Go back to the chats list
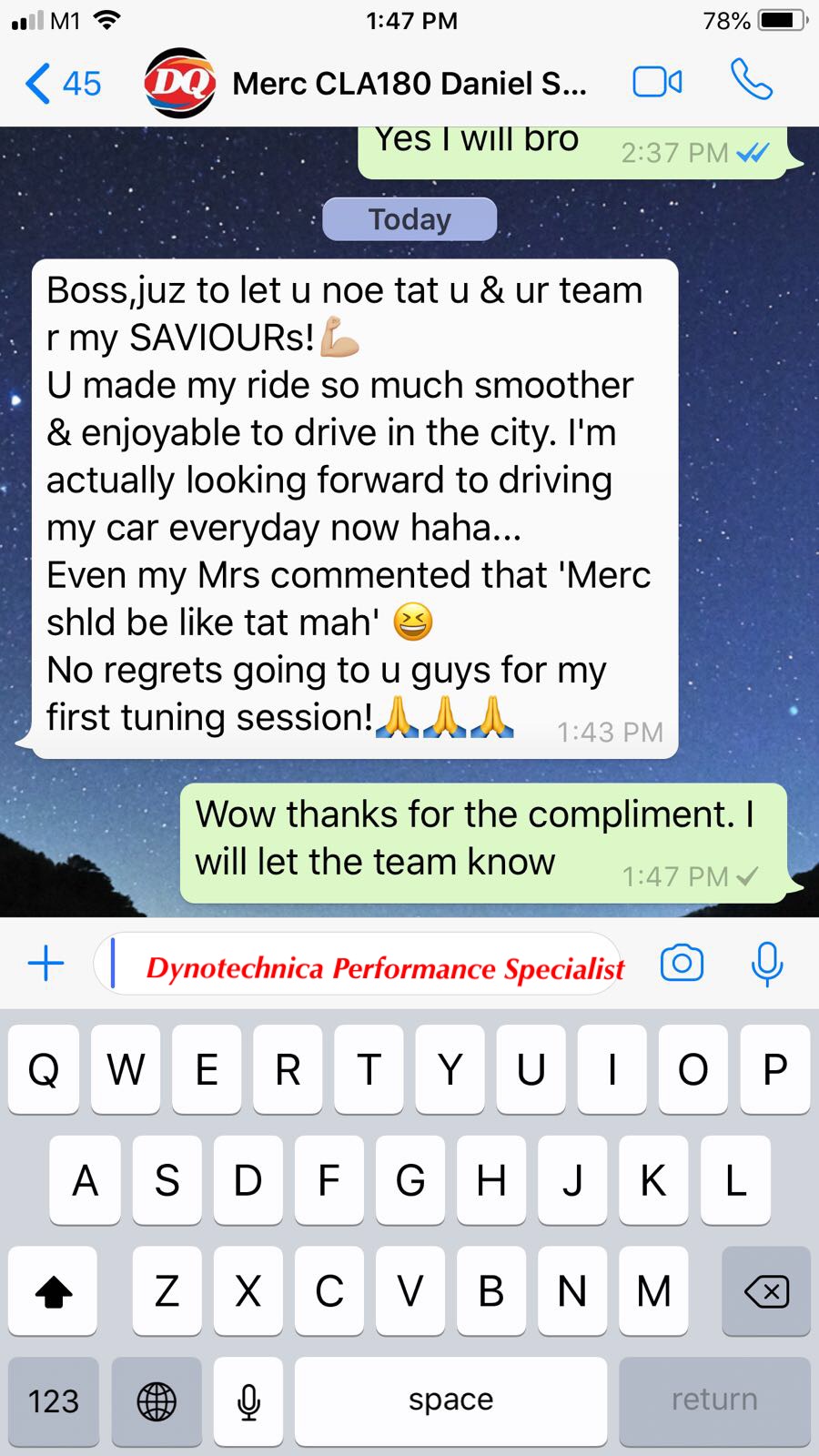 [x=62, y=84]
